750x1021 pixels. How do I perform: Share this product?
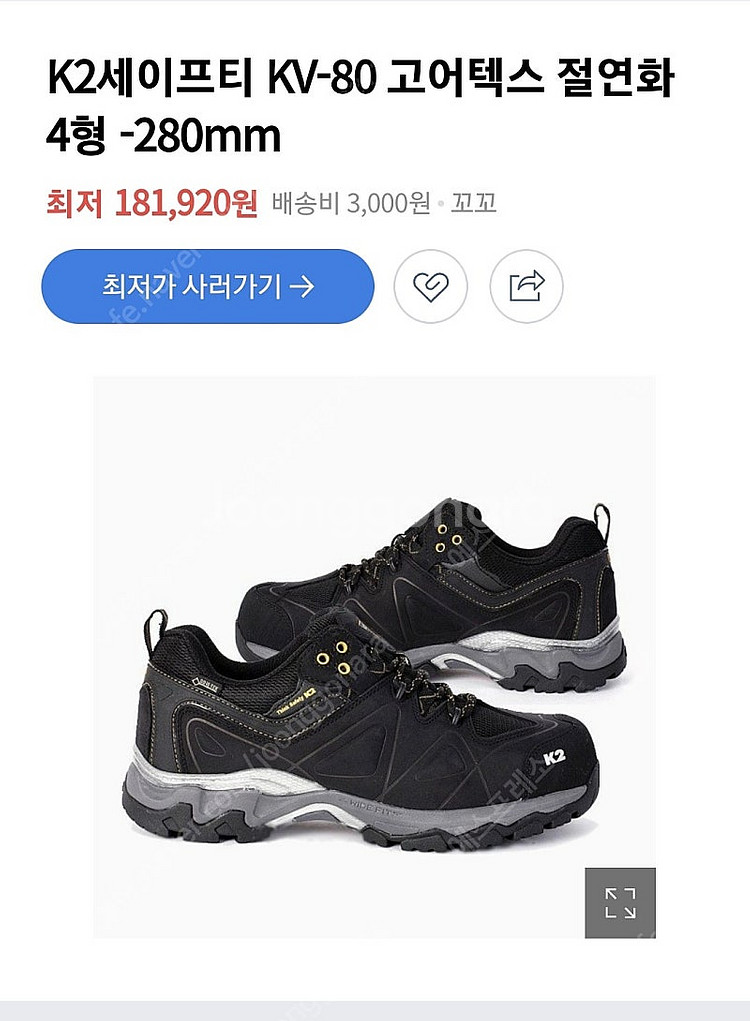526,287
